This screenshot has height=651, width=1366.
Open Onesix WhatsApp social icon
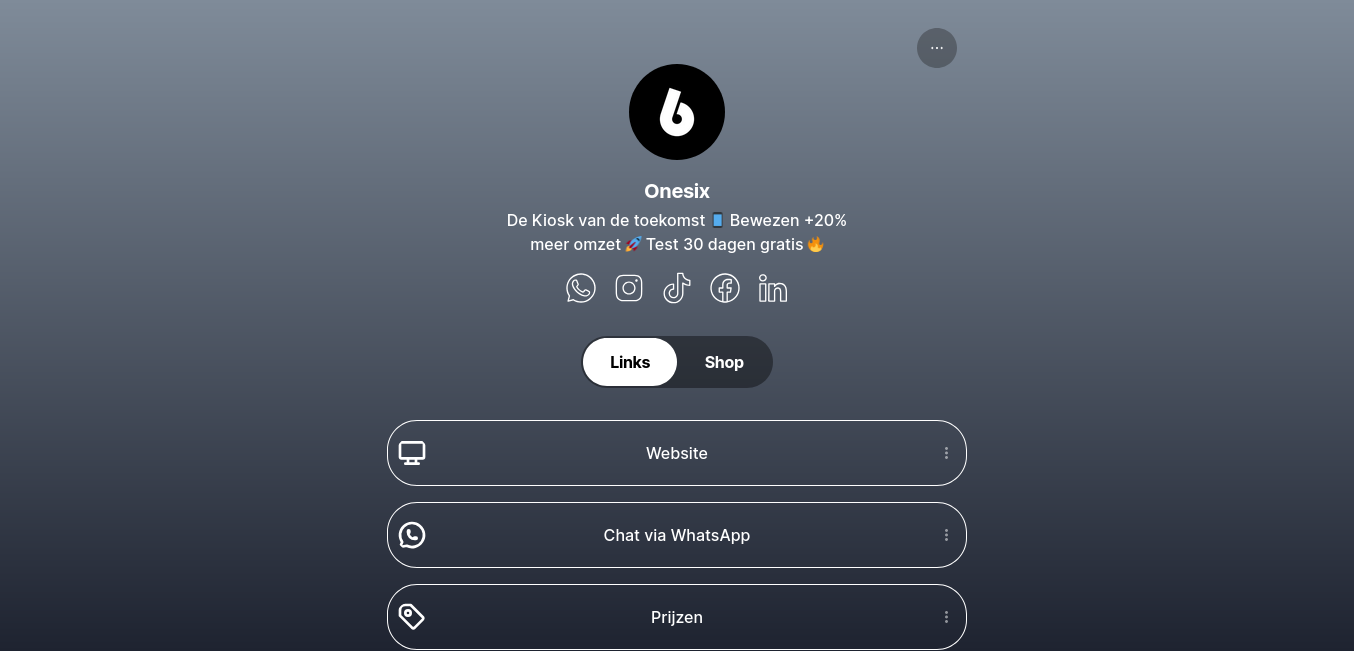[581, 289]
